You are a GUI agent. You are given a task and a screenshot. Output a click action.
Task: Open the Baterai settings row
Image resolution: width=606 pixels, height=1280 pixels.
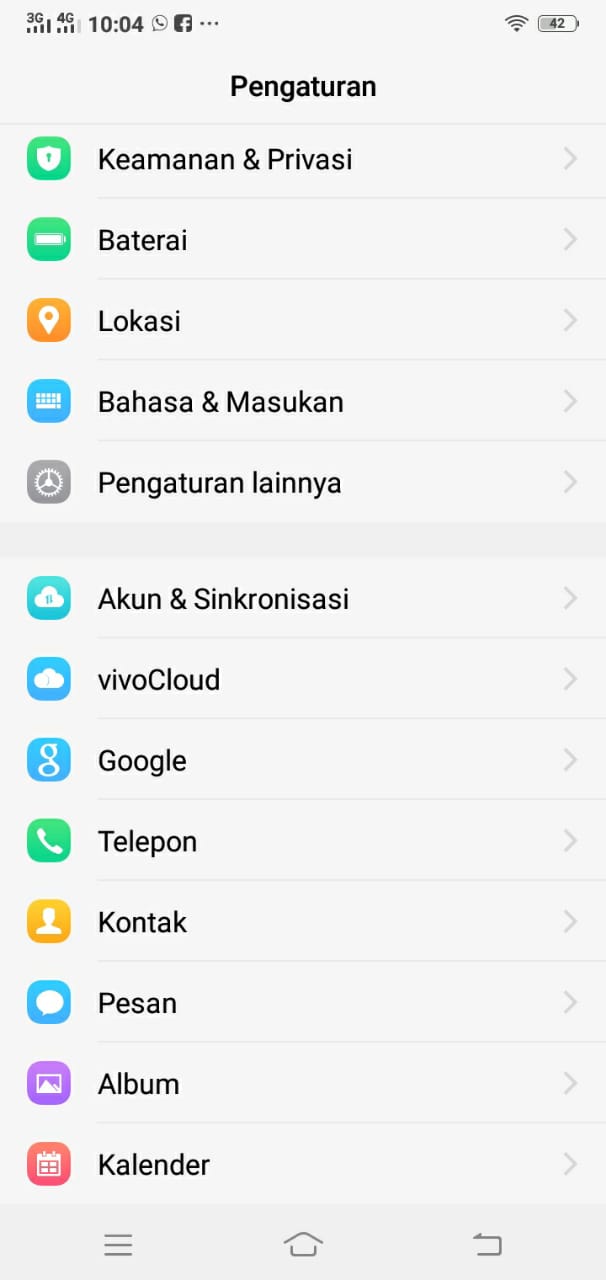[303, 240]
